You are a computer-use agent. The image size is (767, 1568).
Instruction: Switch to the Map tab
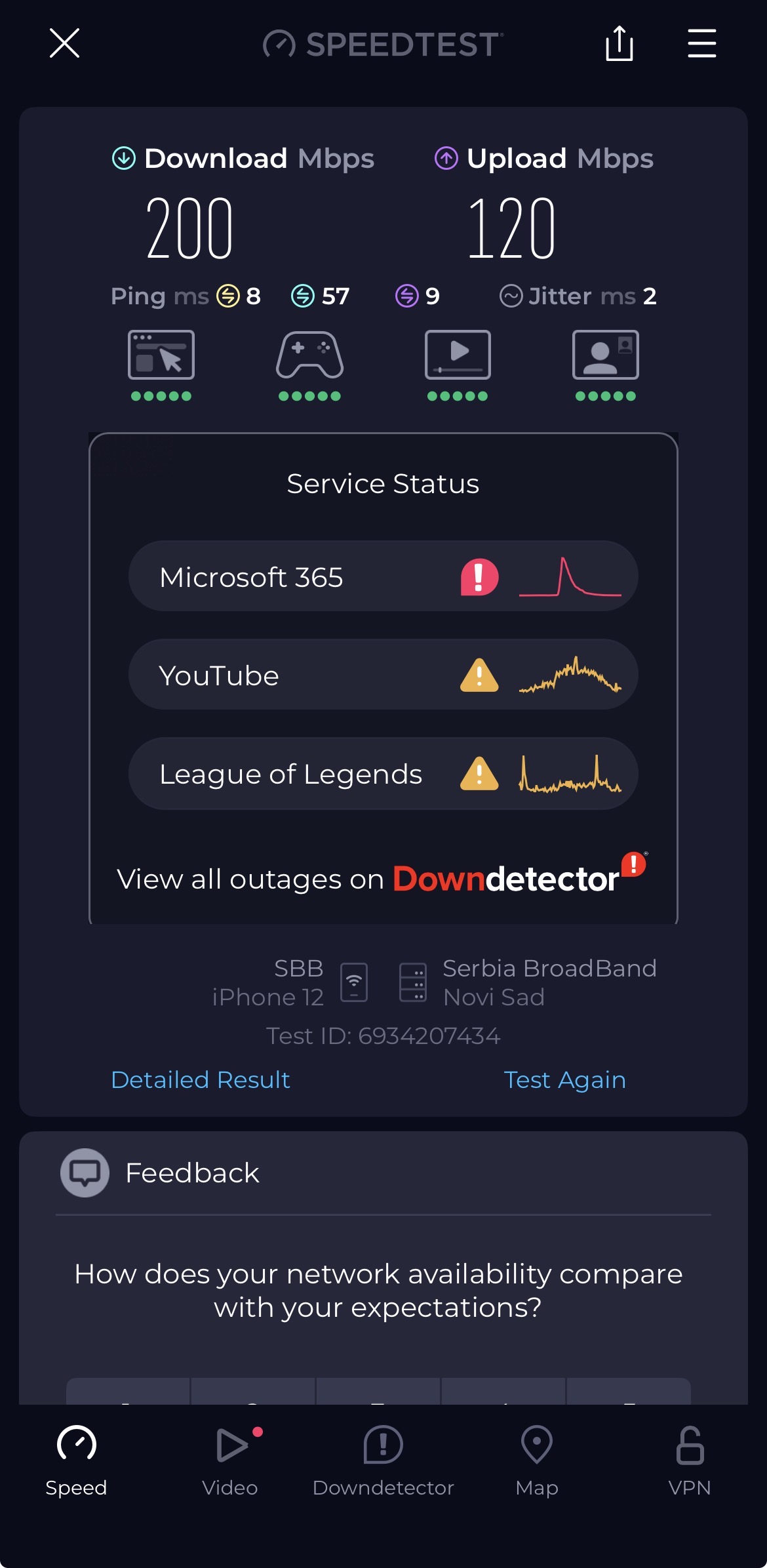(536, 1460)
